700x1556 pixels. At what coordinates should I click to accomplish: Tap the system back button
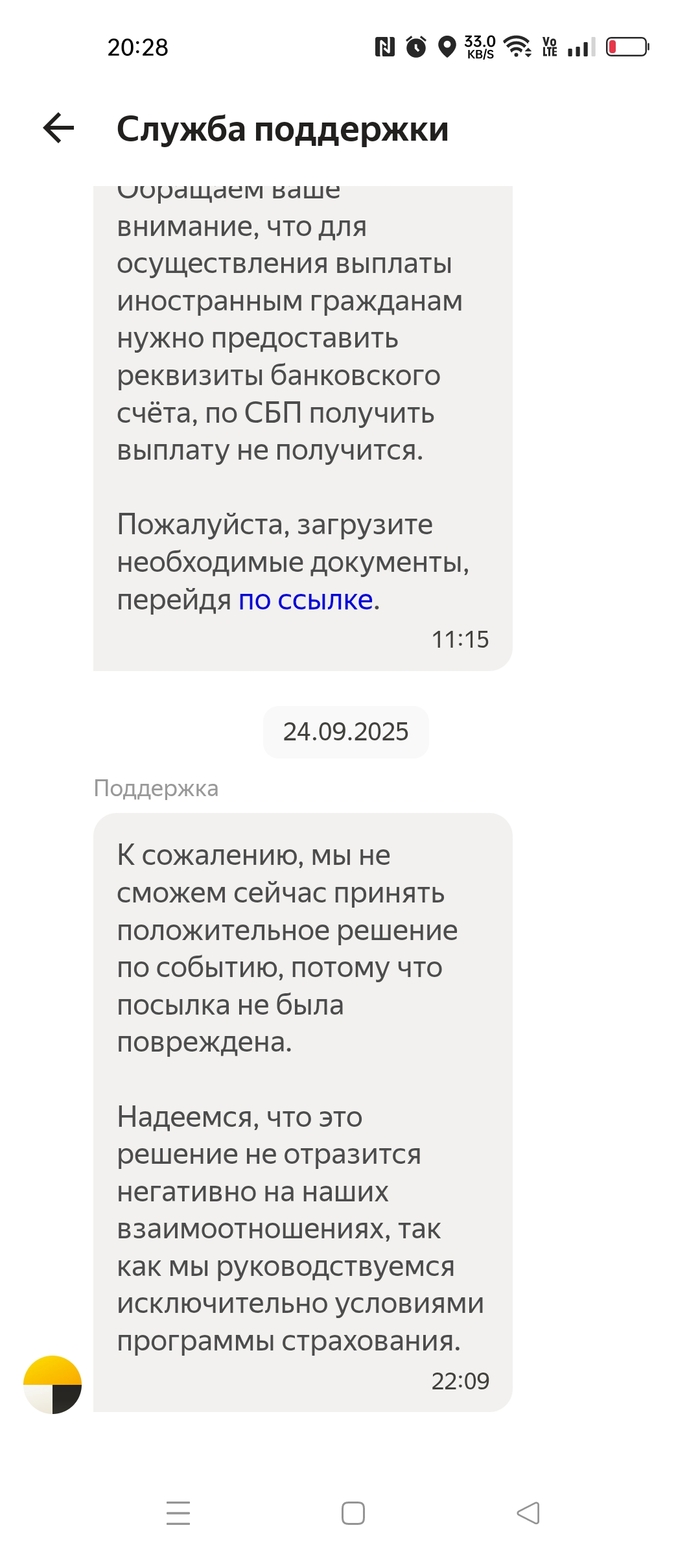[x=528, y=1513]
